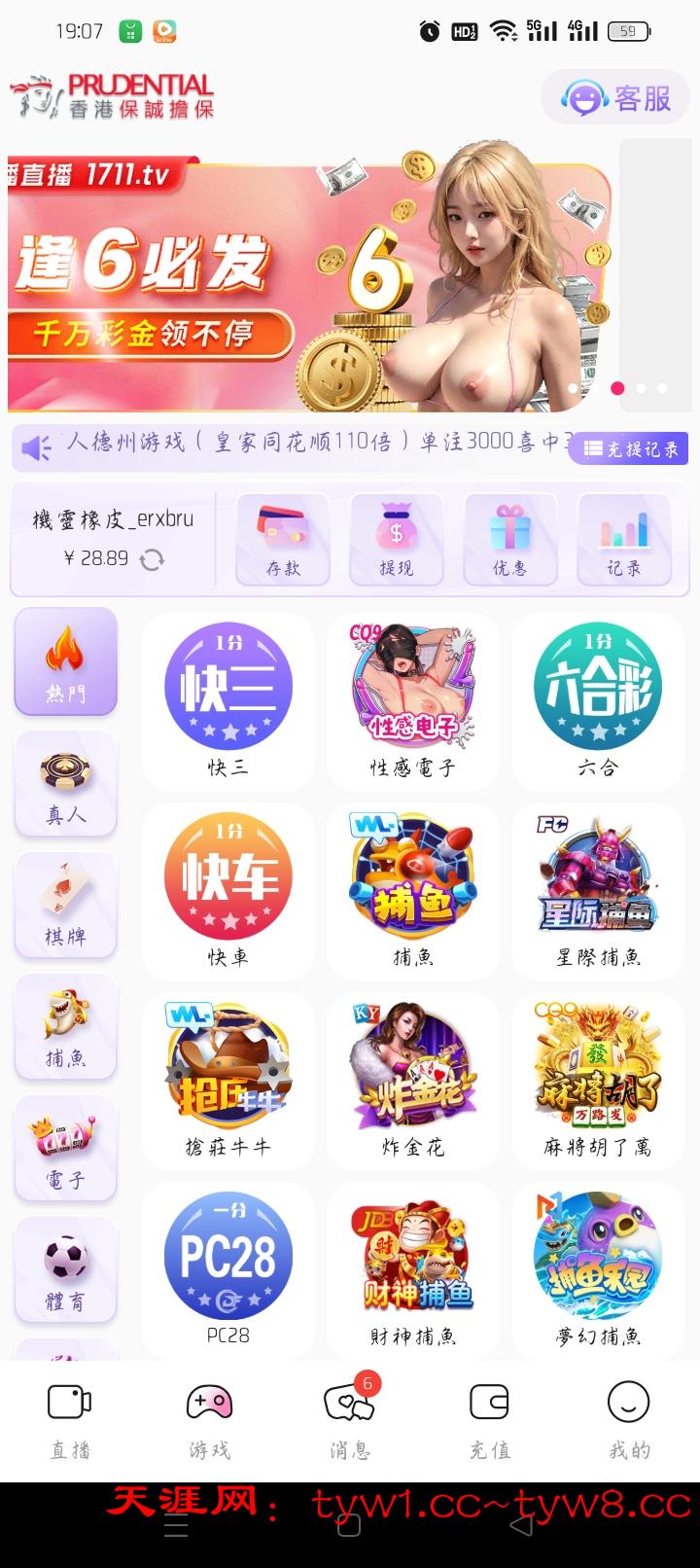Open 提现 withdrawal
This screenshot has height=1568, width=700.
[x=397, y=539]
